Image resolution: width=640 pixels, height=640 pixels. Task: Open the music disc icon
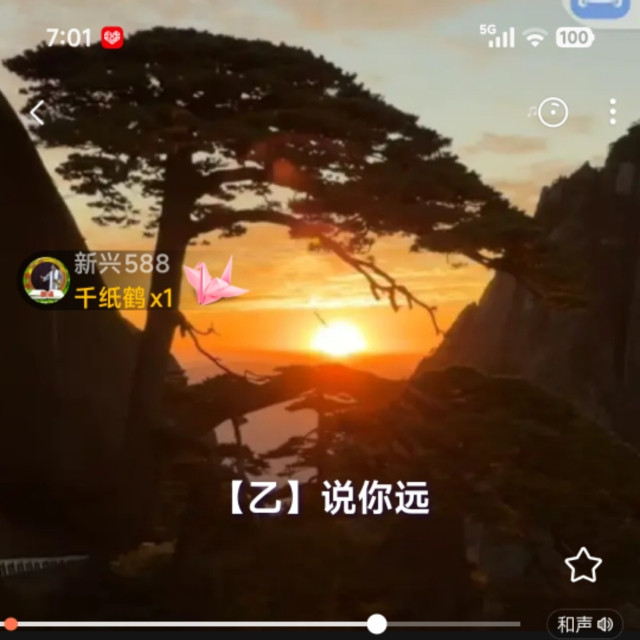point(552,112)
